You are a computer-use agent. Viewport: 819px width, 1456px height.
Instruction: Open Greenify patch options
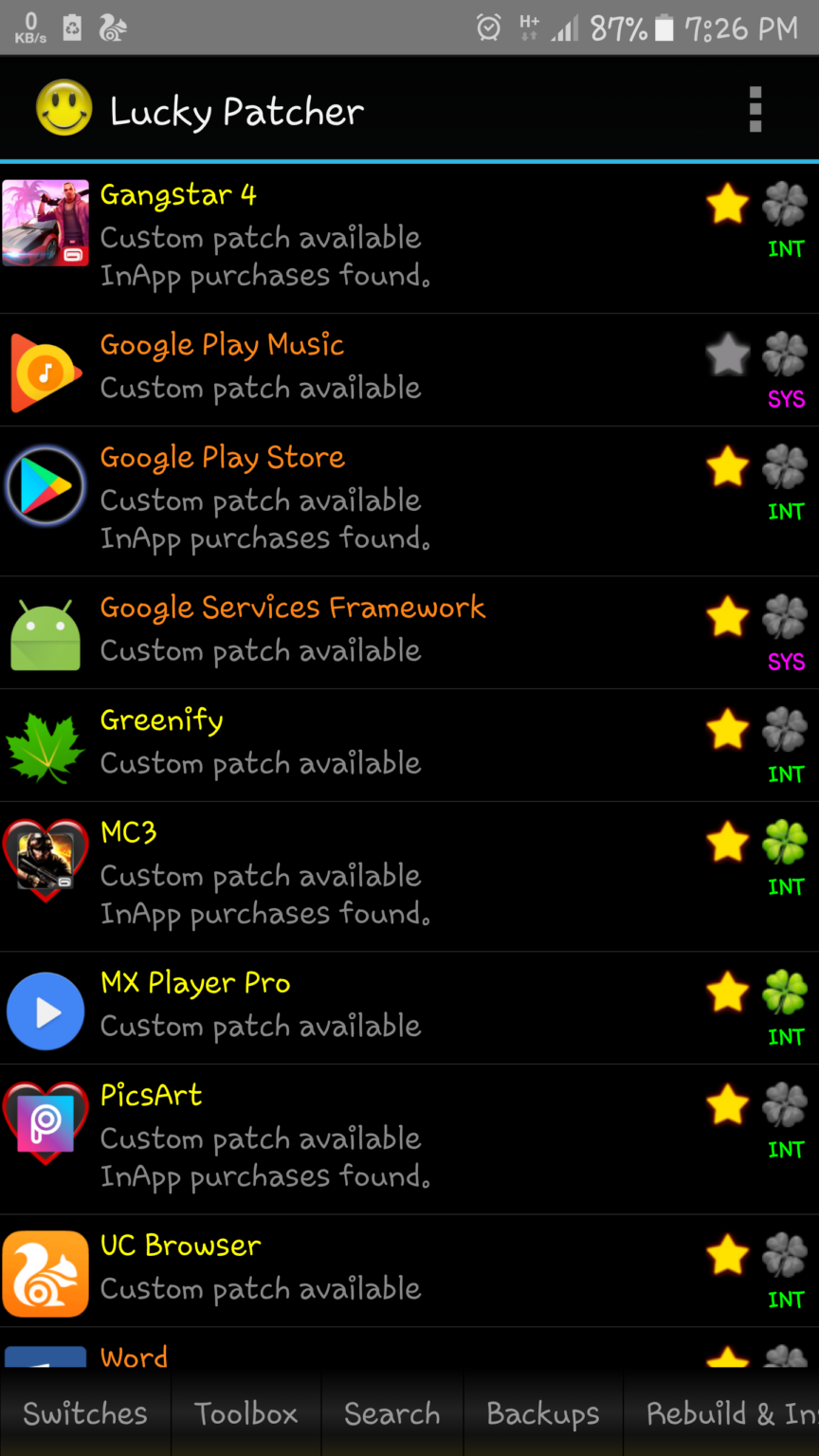tap(379, 744)
